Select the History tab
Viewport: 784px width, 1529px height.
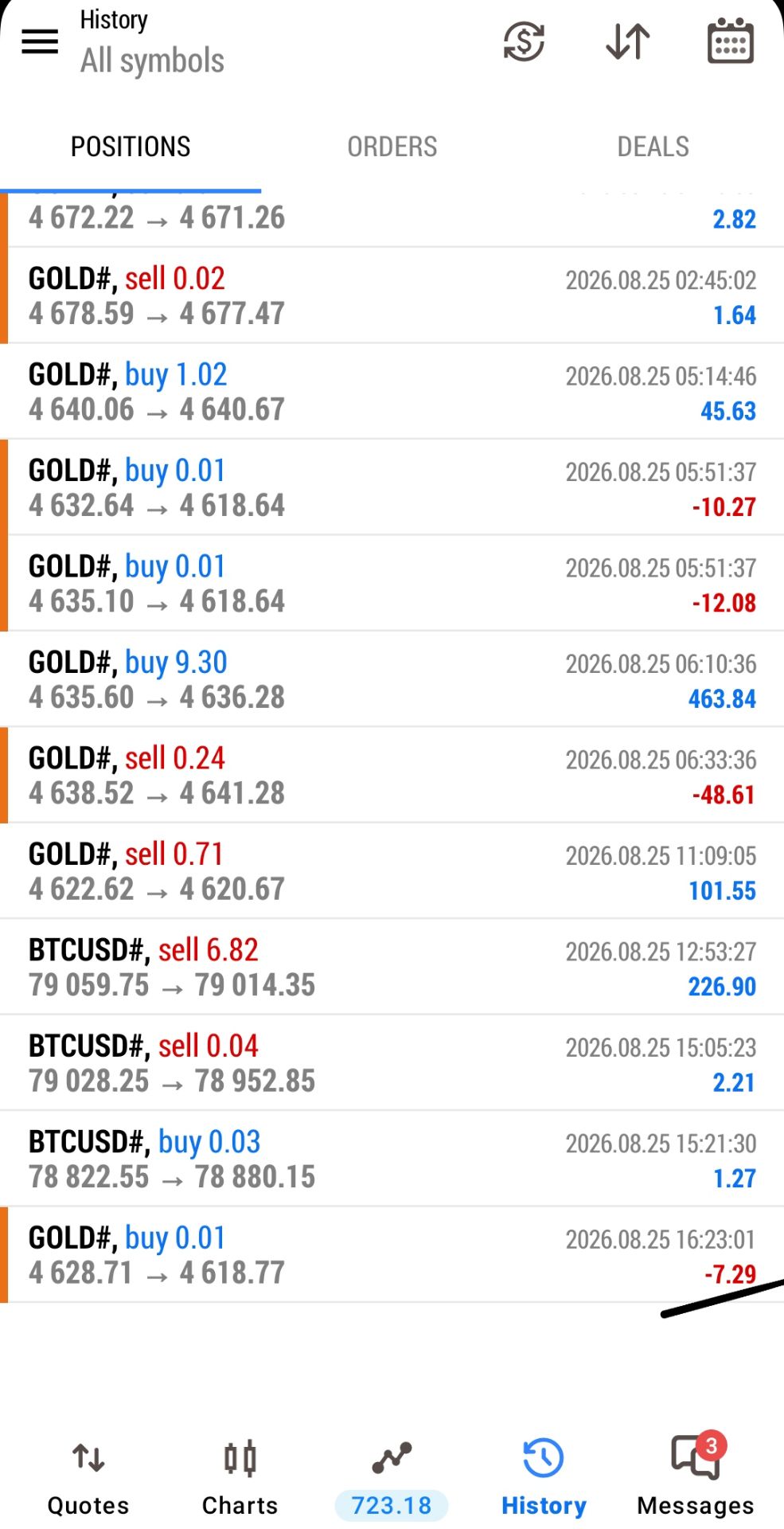click(544, 1479)
